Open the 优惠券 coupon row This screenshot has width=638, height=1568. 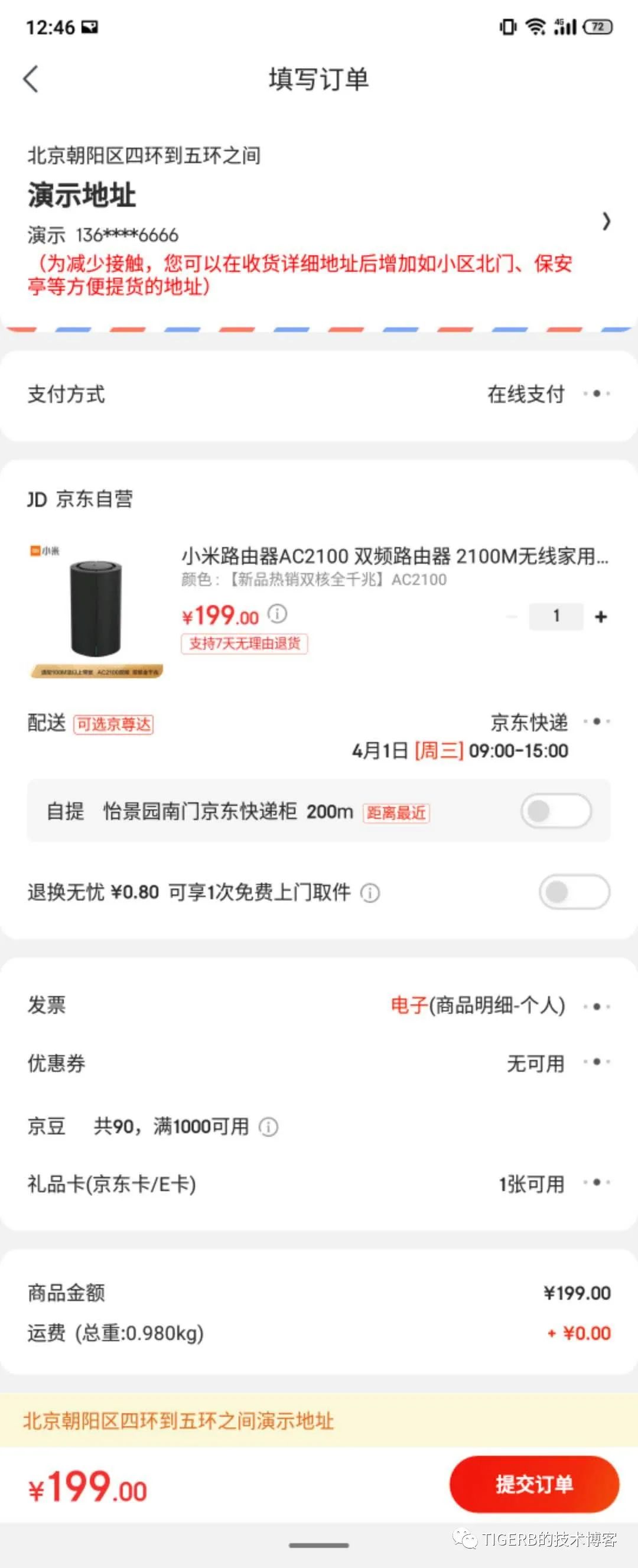point(596,1062)
